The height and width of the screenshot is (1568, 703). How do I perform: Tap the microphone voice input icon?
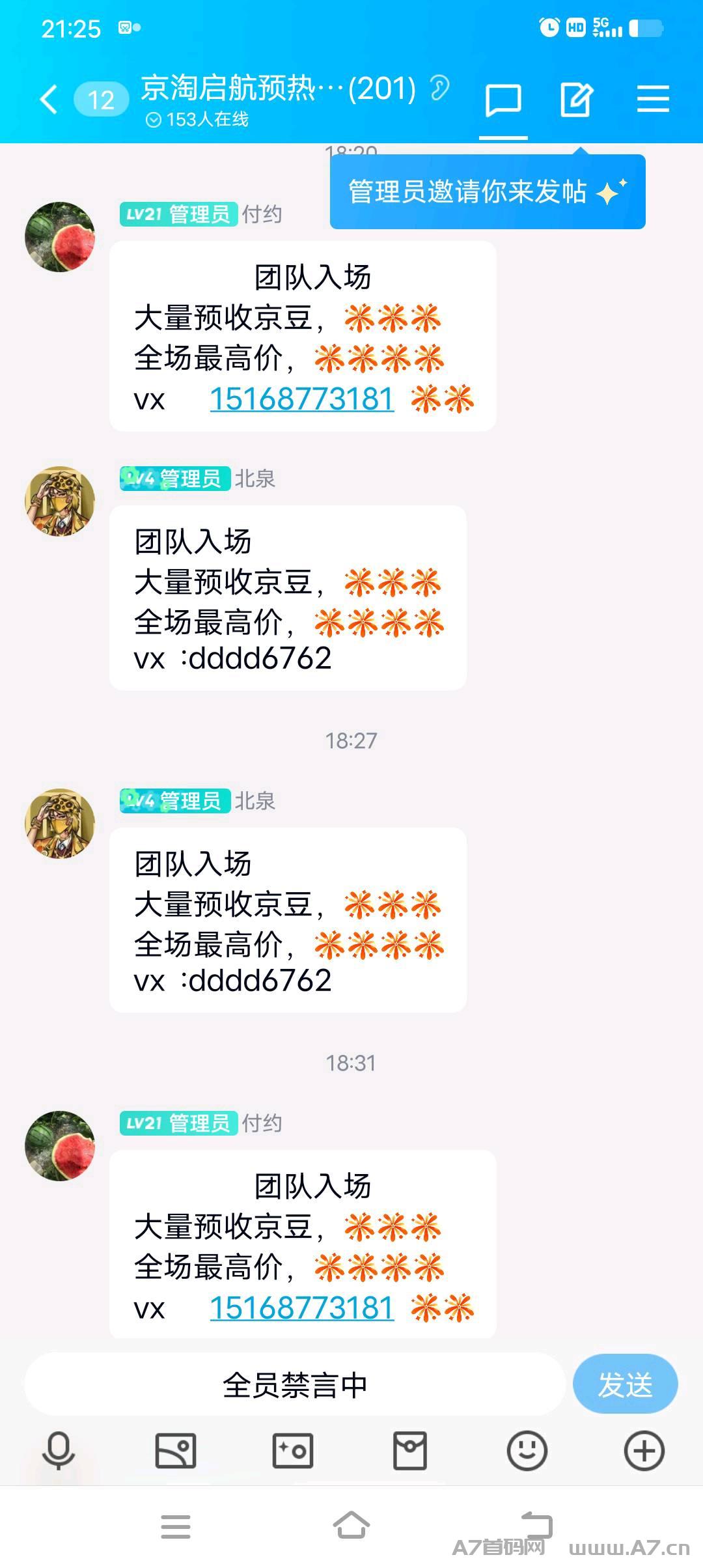coord(59,1450)
